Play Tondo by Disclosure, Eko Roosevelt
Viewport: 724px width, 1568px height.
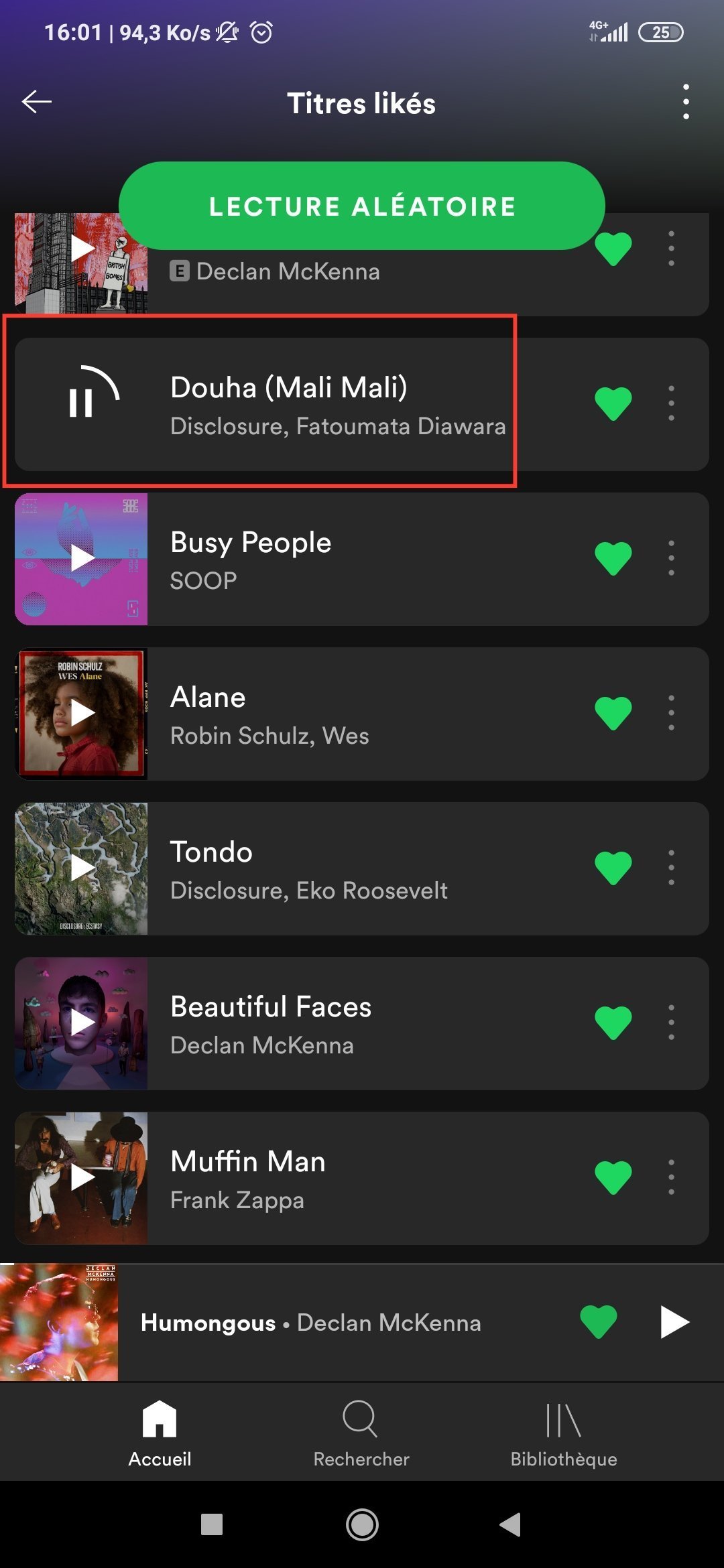(82, 868)
